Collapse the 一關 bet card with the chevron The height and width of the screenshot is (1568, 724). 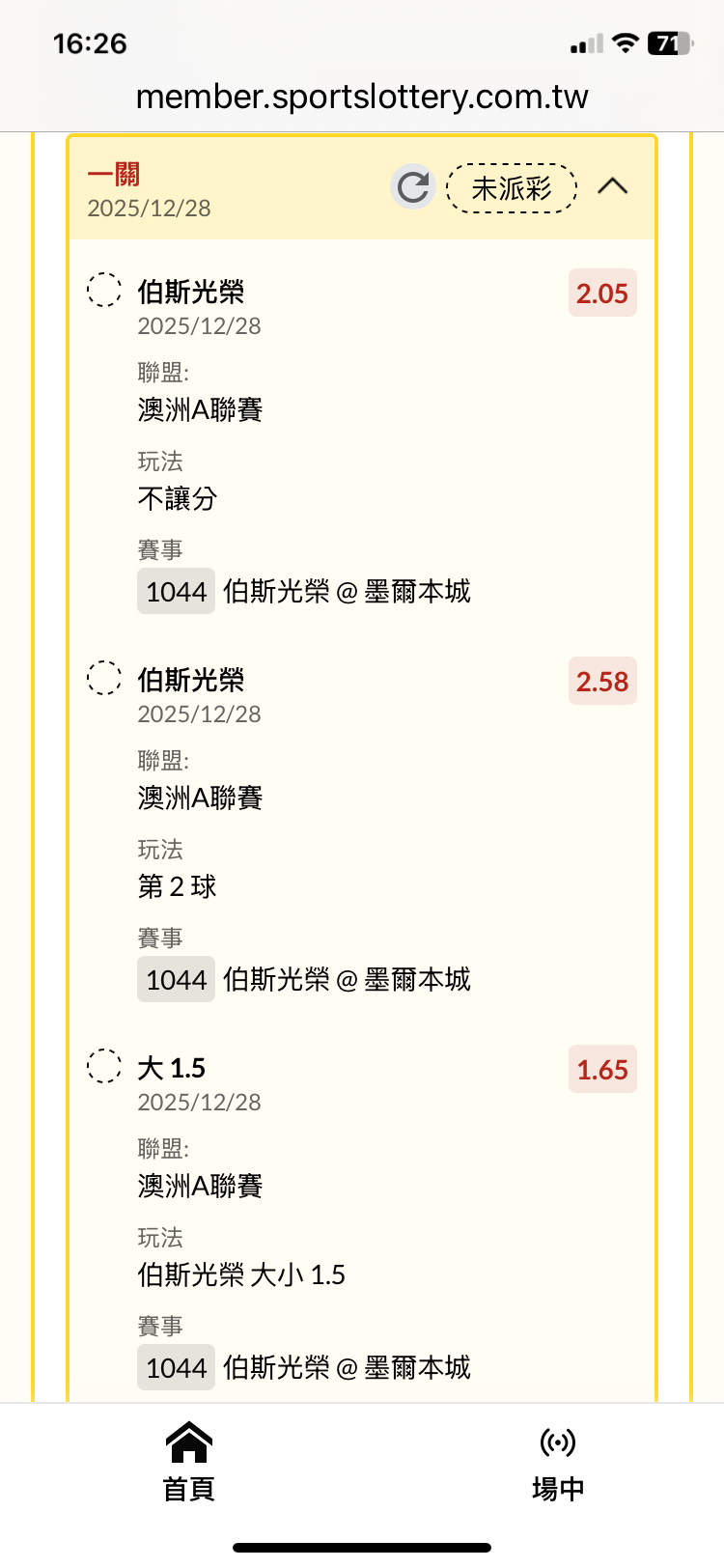[613, 186]
